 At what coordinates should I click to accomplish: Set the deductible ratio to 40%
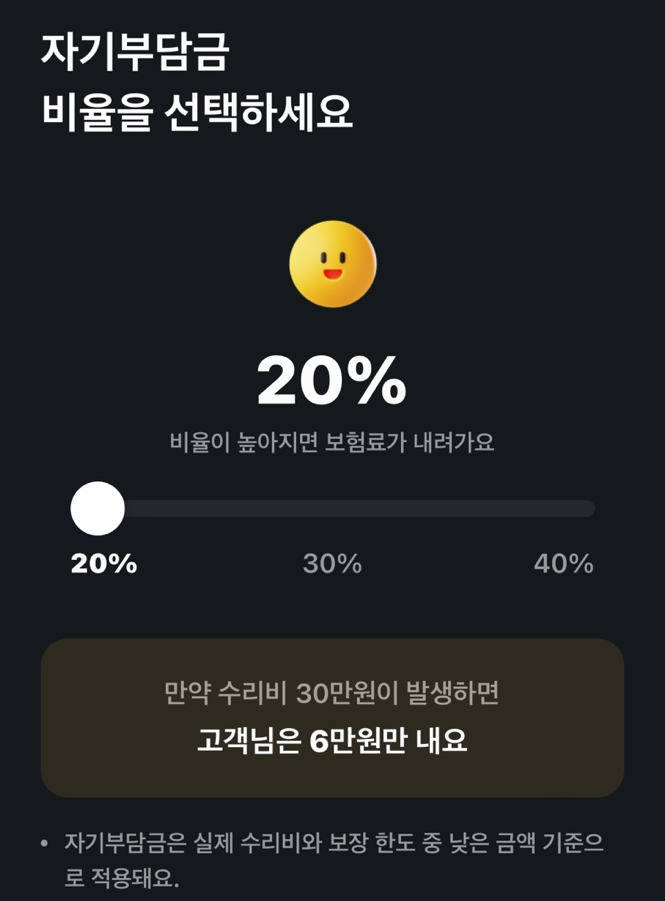[563, 564]
